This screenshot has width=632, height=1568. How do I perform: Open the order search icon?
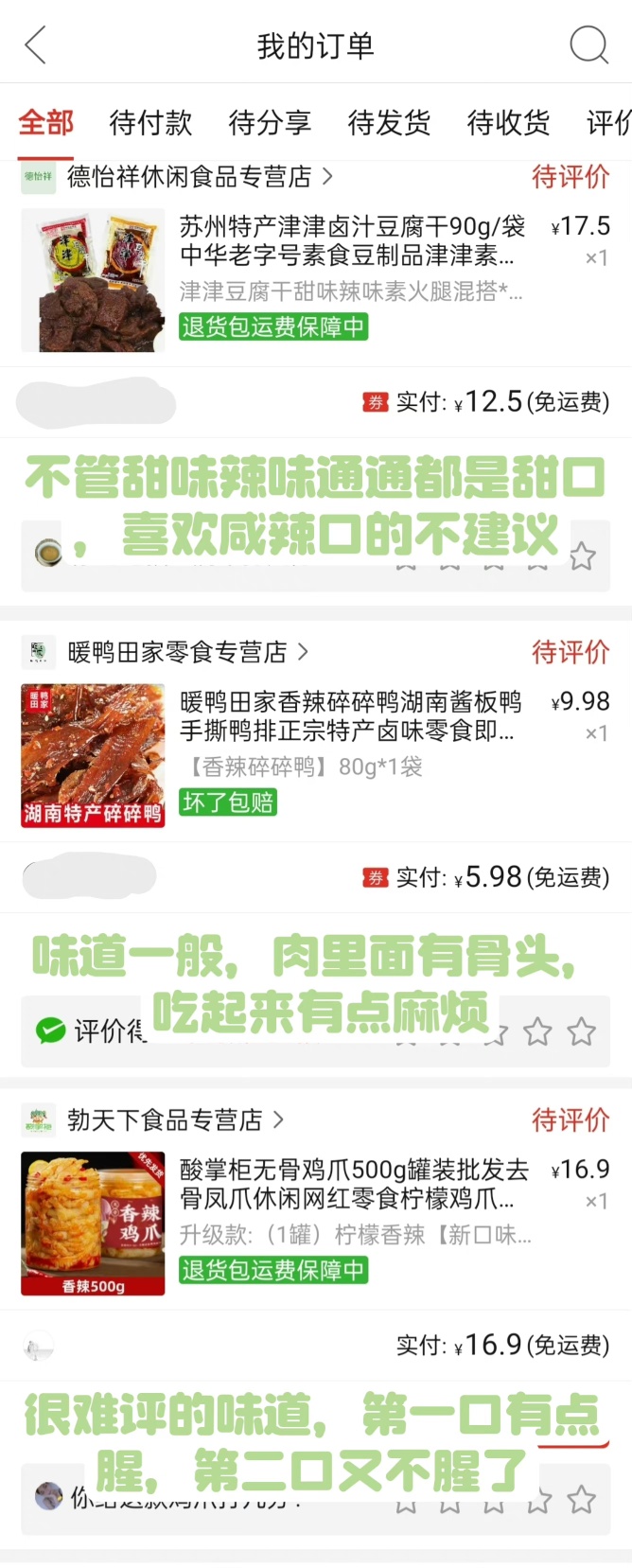coord(588,44)
